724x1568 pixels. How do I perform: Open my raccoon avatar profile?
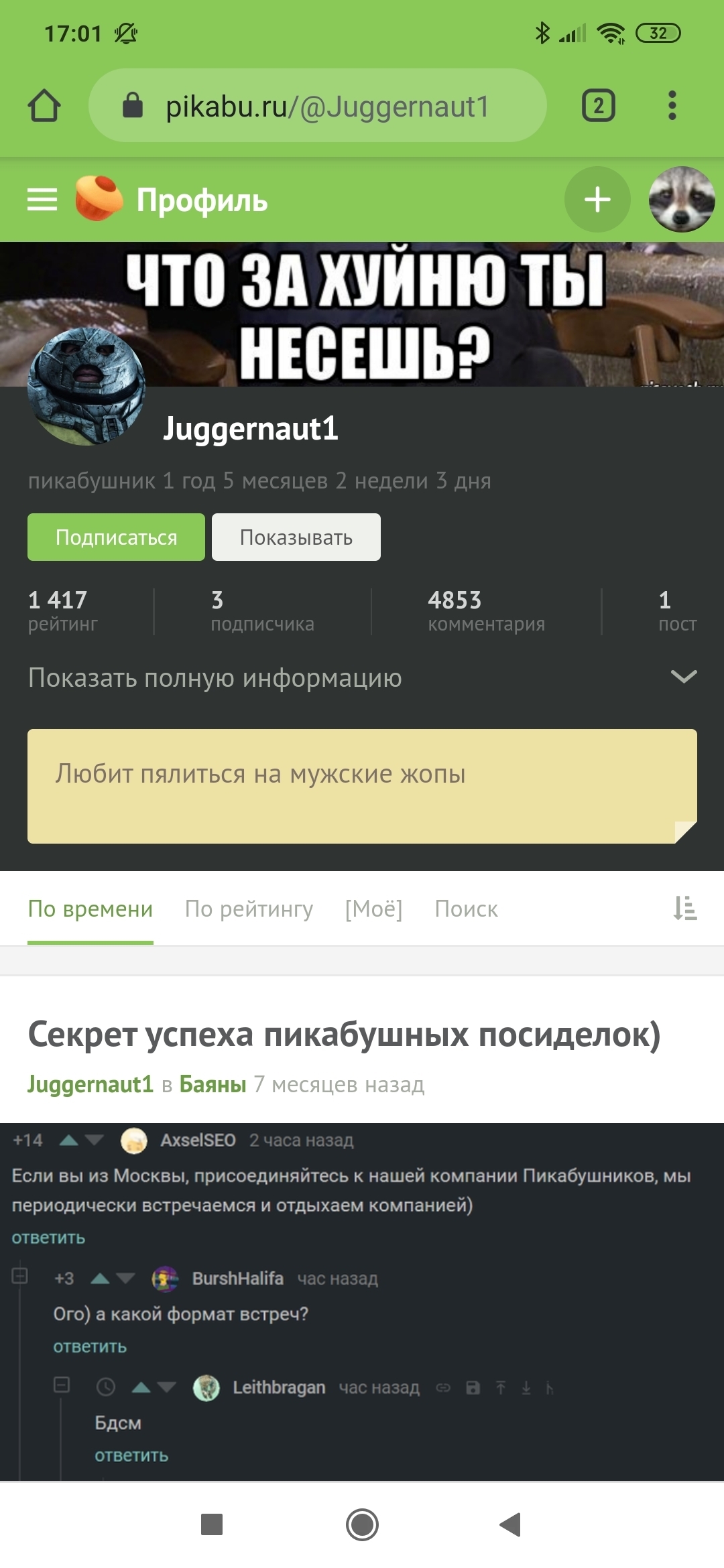[681, 200]
